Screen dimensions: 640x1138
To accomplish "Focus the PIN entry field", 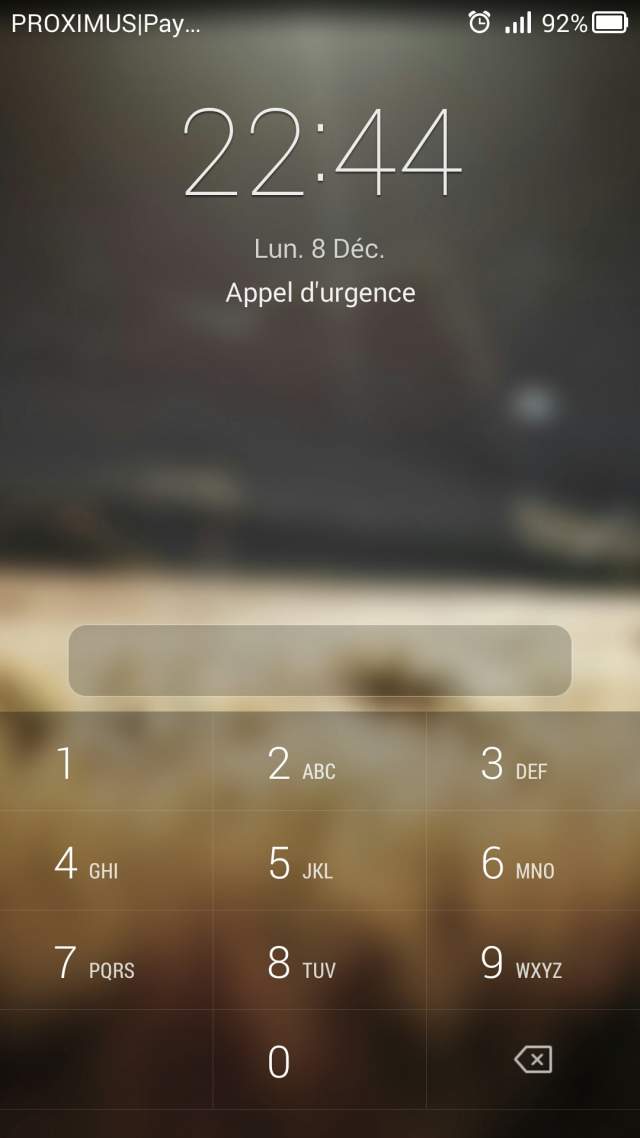I will point(320,660).
